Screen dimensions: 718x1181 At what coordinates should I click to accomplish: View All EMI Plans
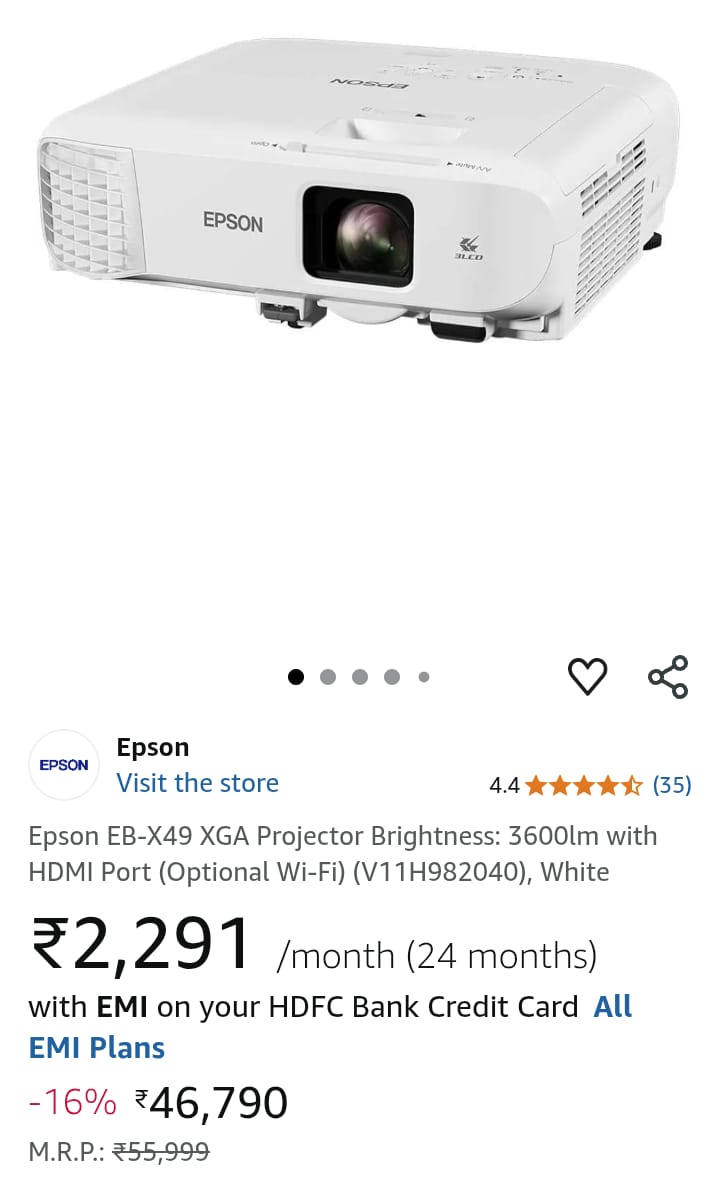330,1027
